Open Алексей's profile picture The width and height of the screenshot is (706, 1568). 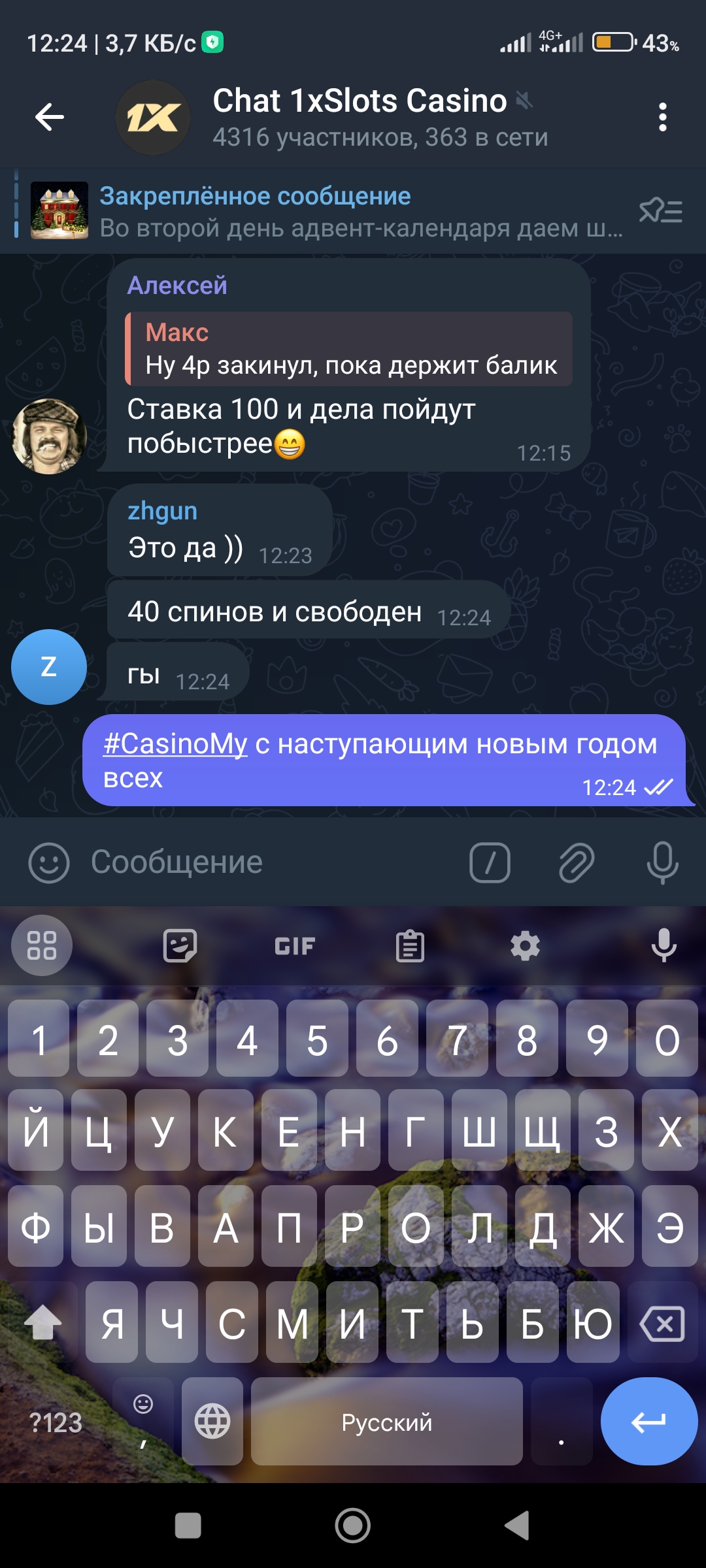pos(49,436)
